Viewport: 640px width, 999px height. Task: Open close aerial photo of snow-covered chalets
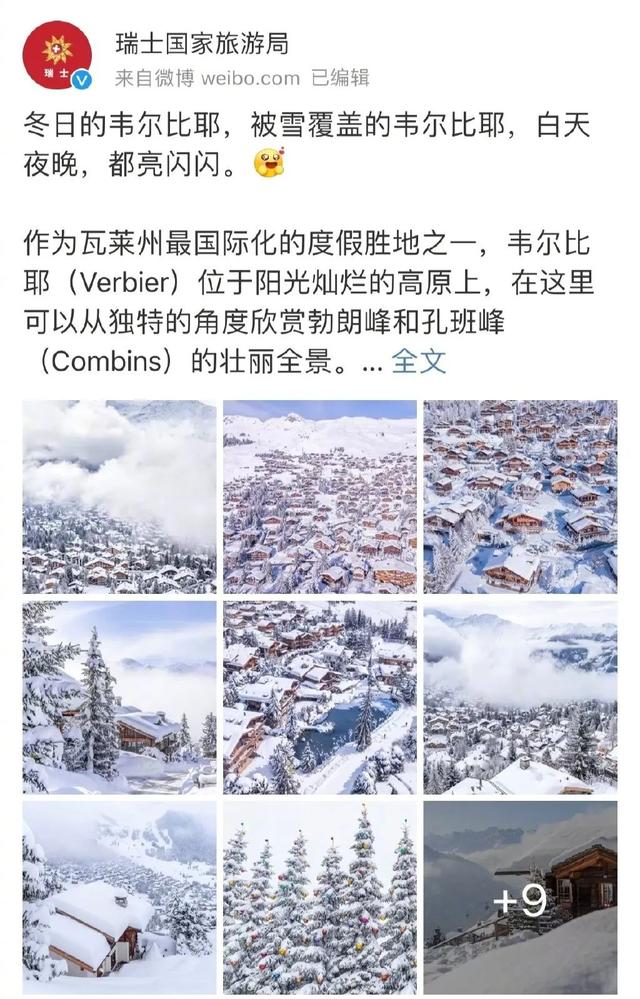pos(520,496)
